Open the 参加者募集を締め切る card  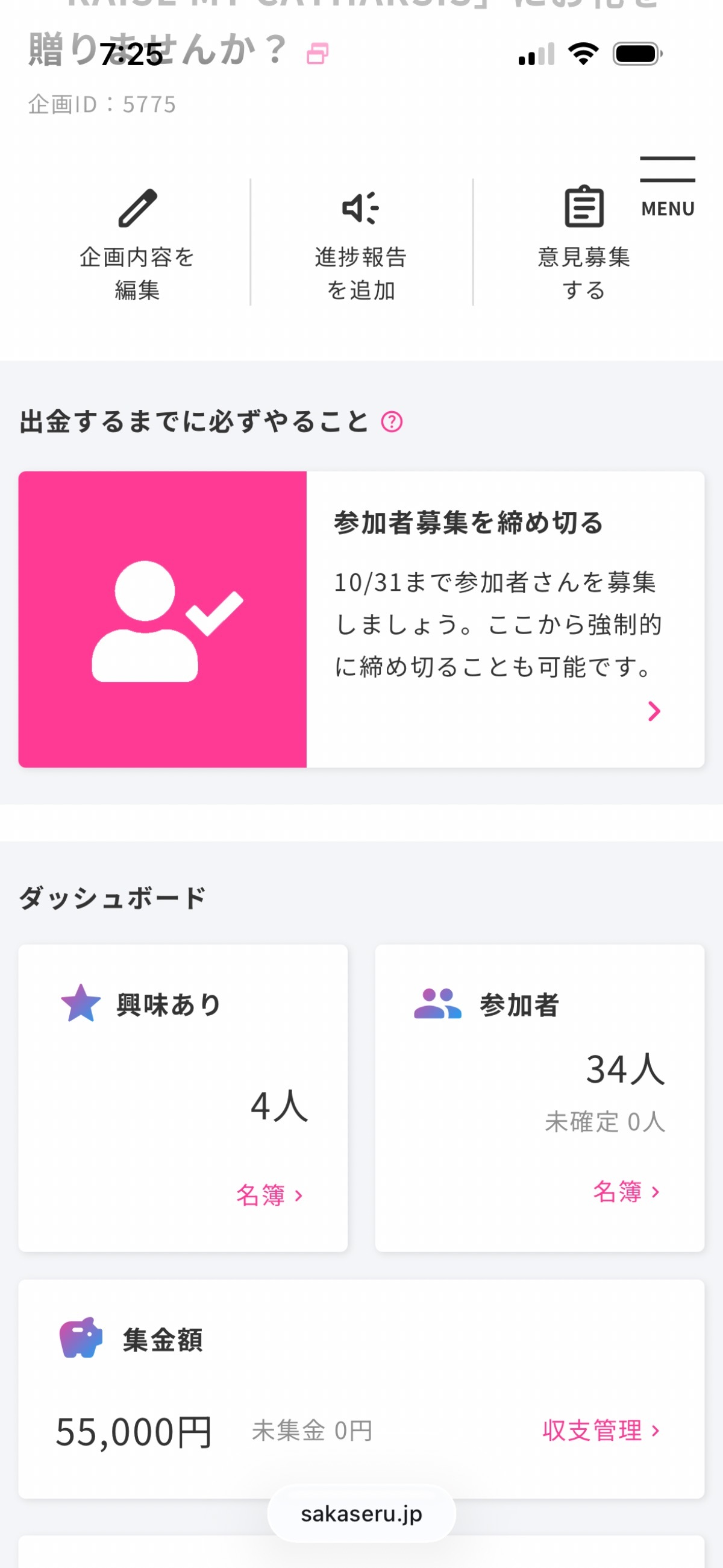361,619
